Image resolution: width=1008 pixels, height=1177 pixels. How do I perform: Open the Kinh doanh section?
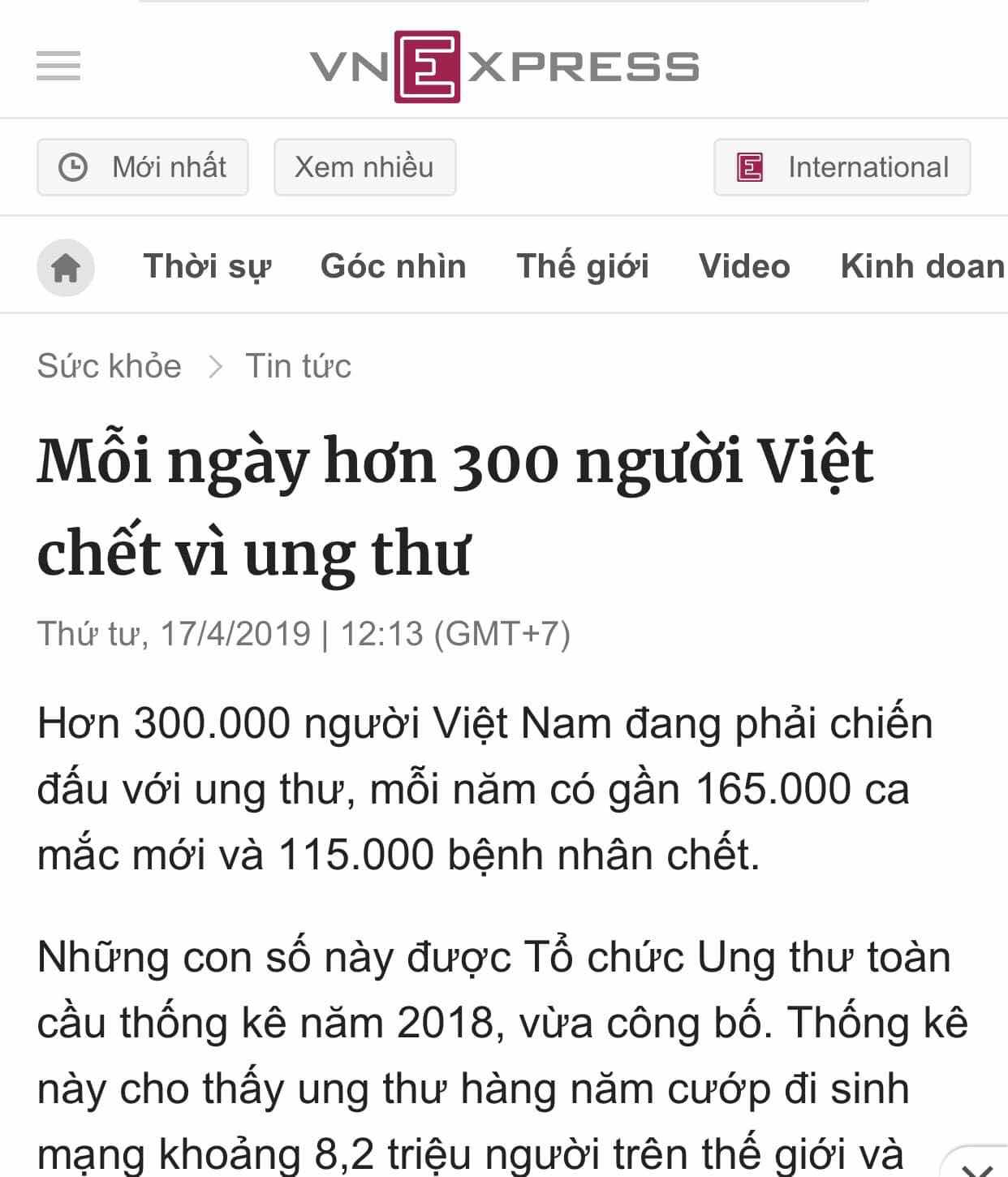[x=922, y=266]
